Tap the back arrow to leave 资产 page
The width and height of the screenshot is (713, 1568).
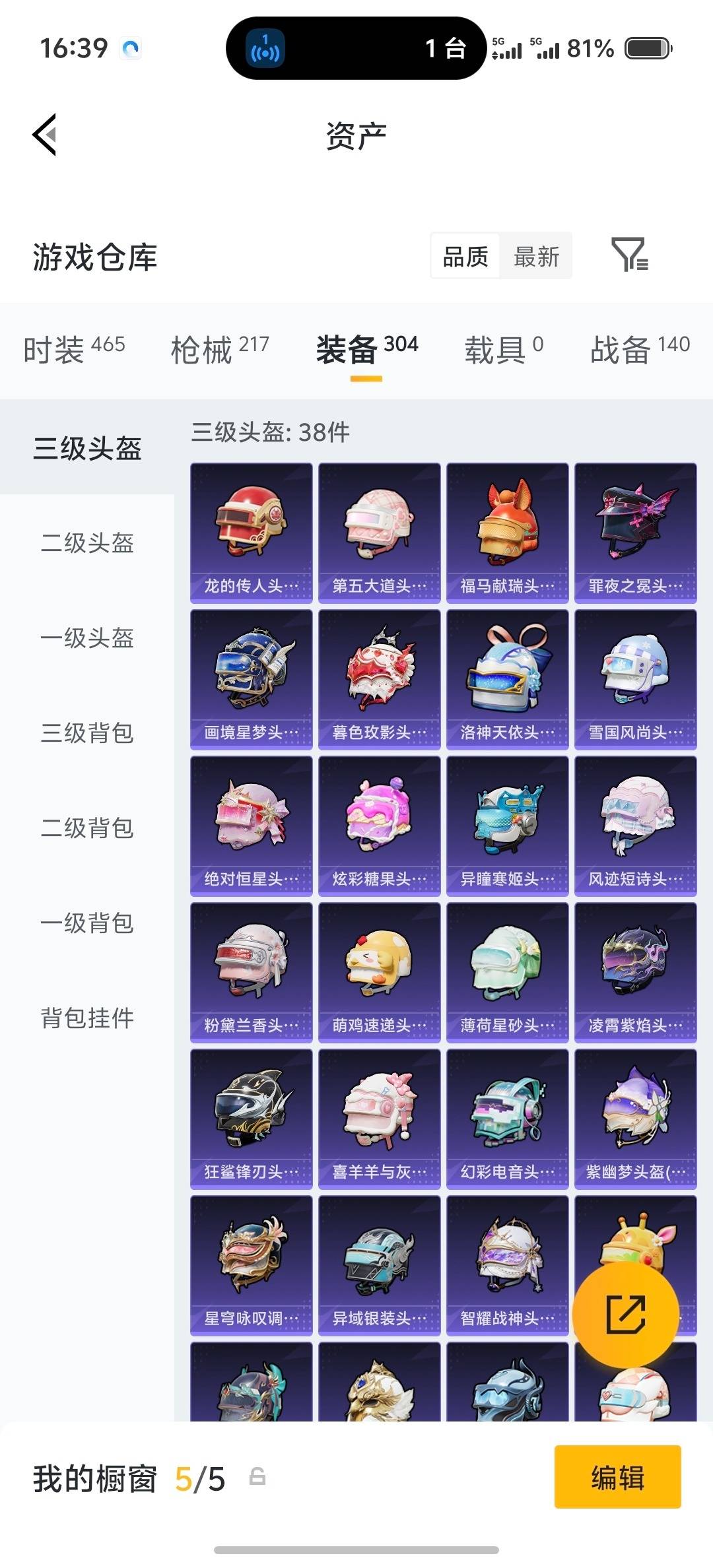44,135
